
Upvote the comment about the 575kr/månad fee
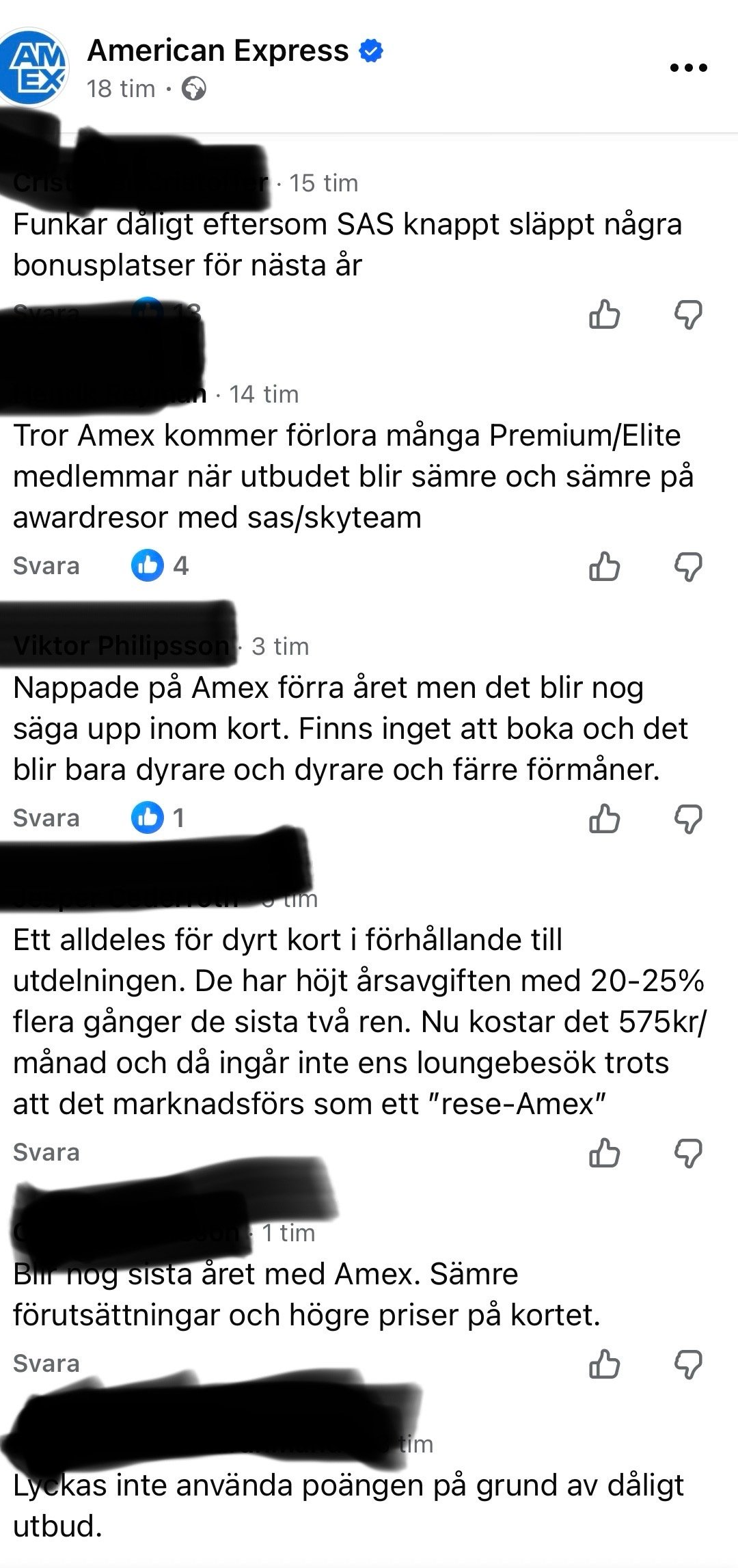tap(605, 1153)
